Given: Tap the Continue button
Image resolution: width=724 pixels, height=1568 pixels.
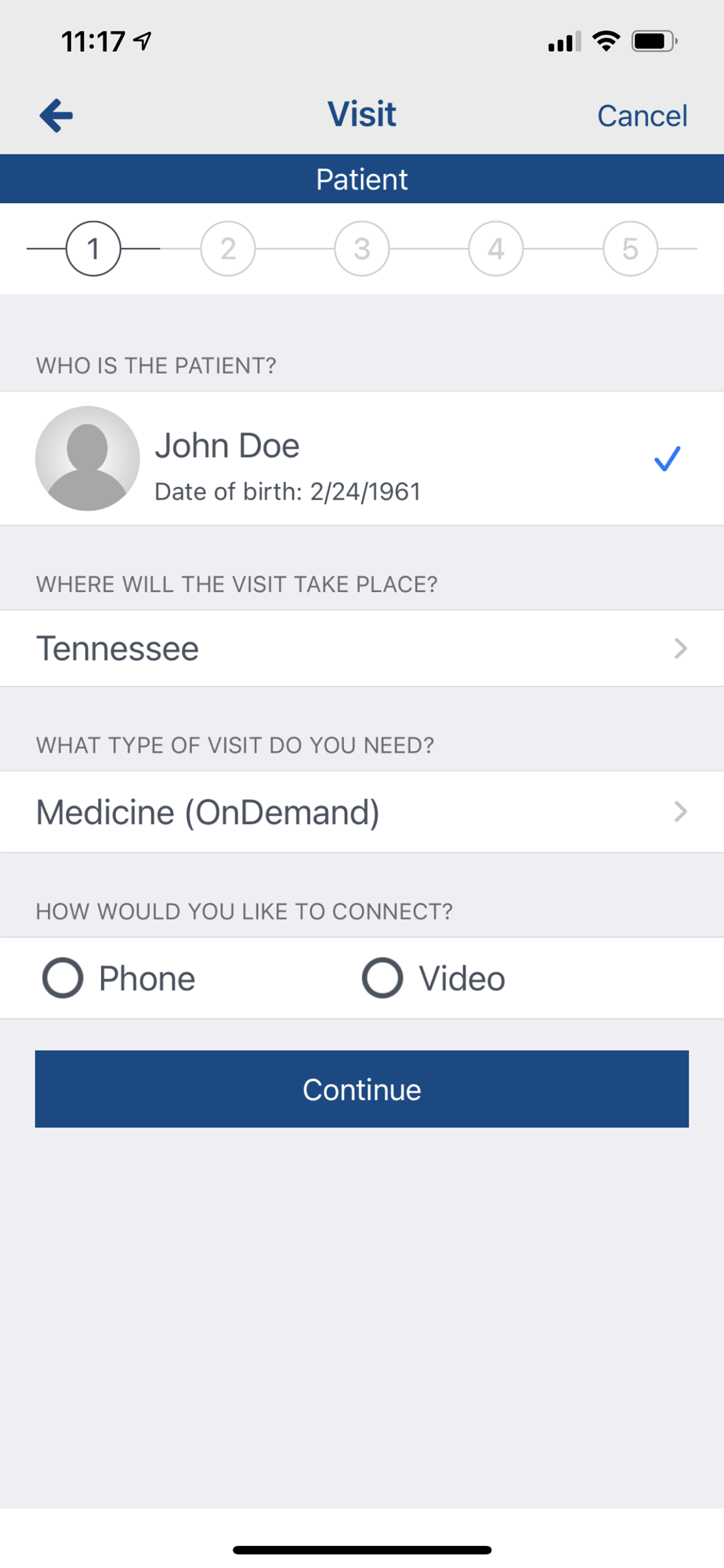Looking at the screenshot, I should click(362, 1089).
